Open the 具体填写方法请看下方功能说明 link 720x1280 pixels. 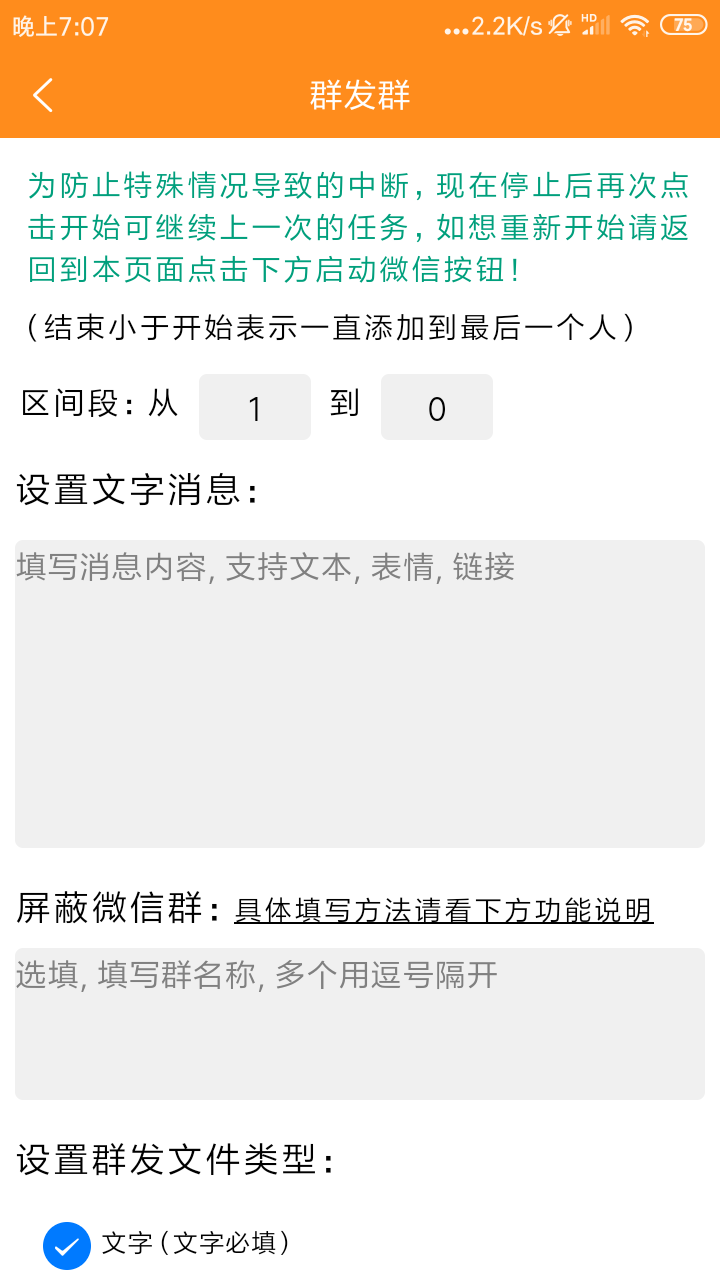tap(444, 911)
